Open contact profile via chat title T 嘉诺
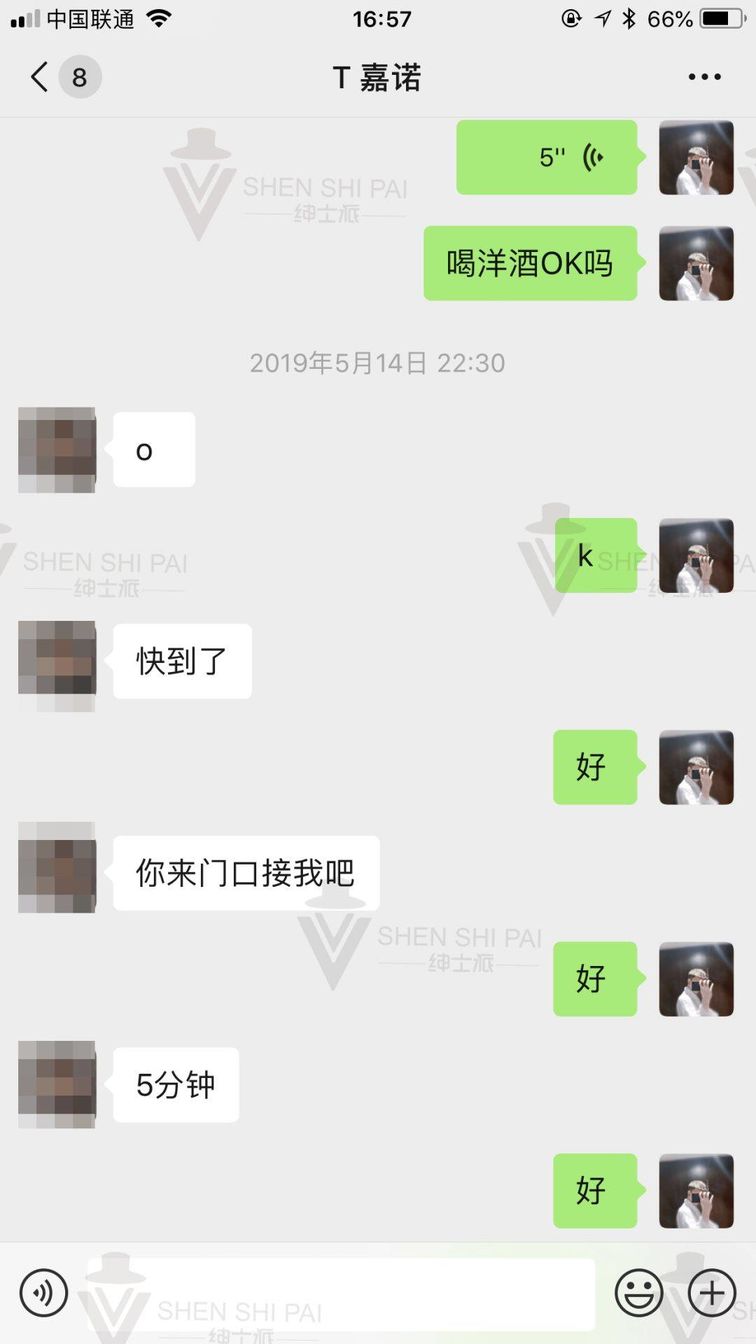 click(378, 77)
